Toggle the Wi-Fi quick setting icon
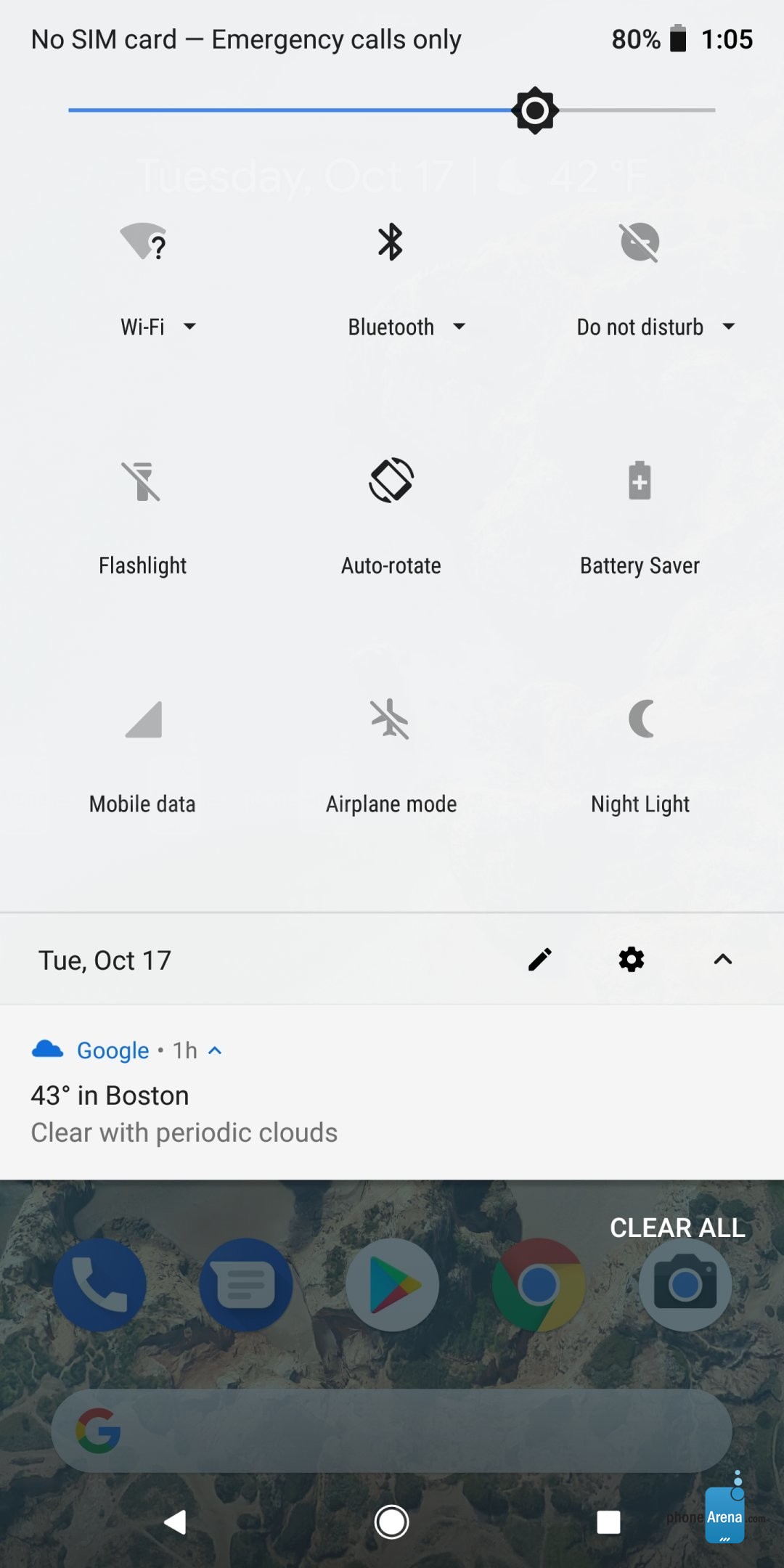 point(144,242)
